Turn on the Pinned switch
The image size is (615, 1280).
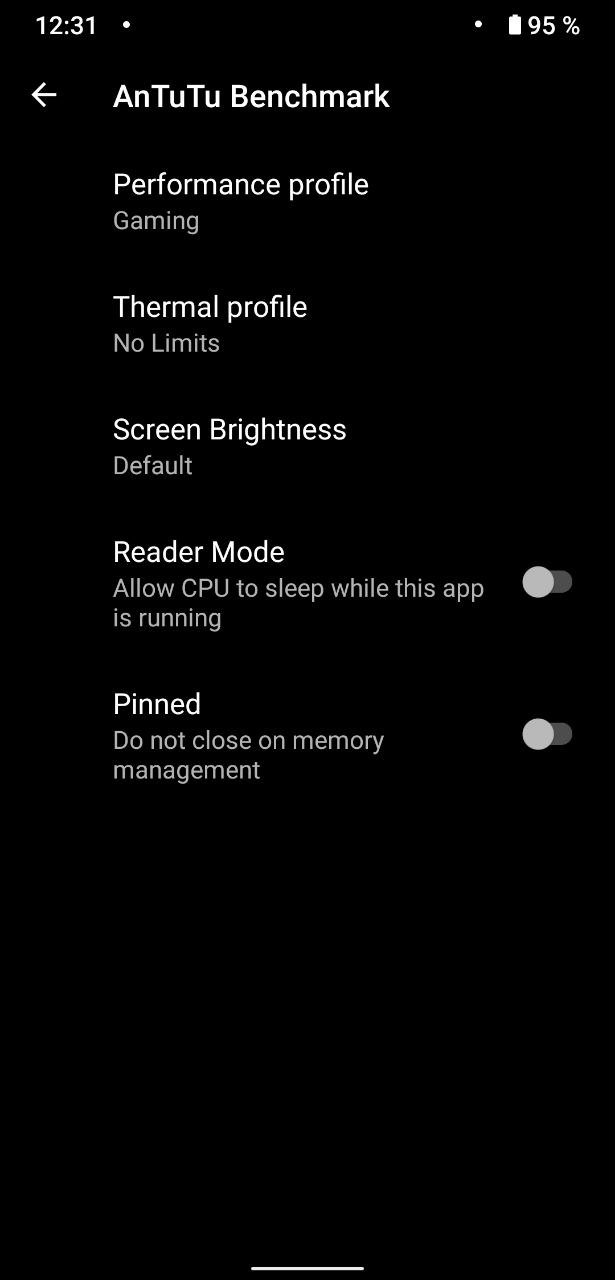(x=547, y=735)
